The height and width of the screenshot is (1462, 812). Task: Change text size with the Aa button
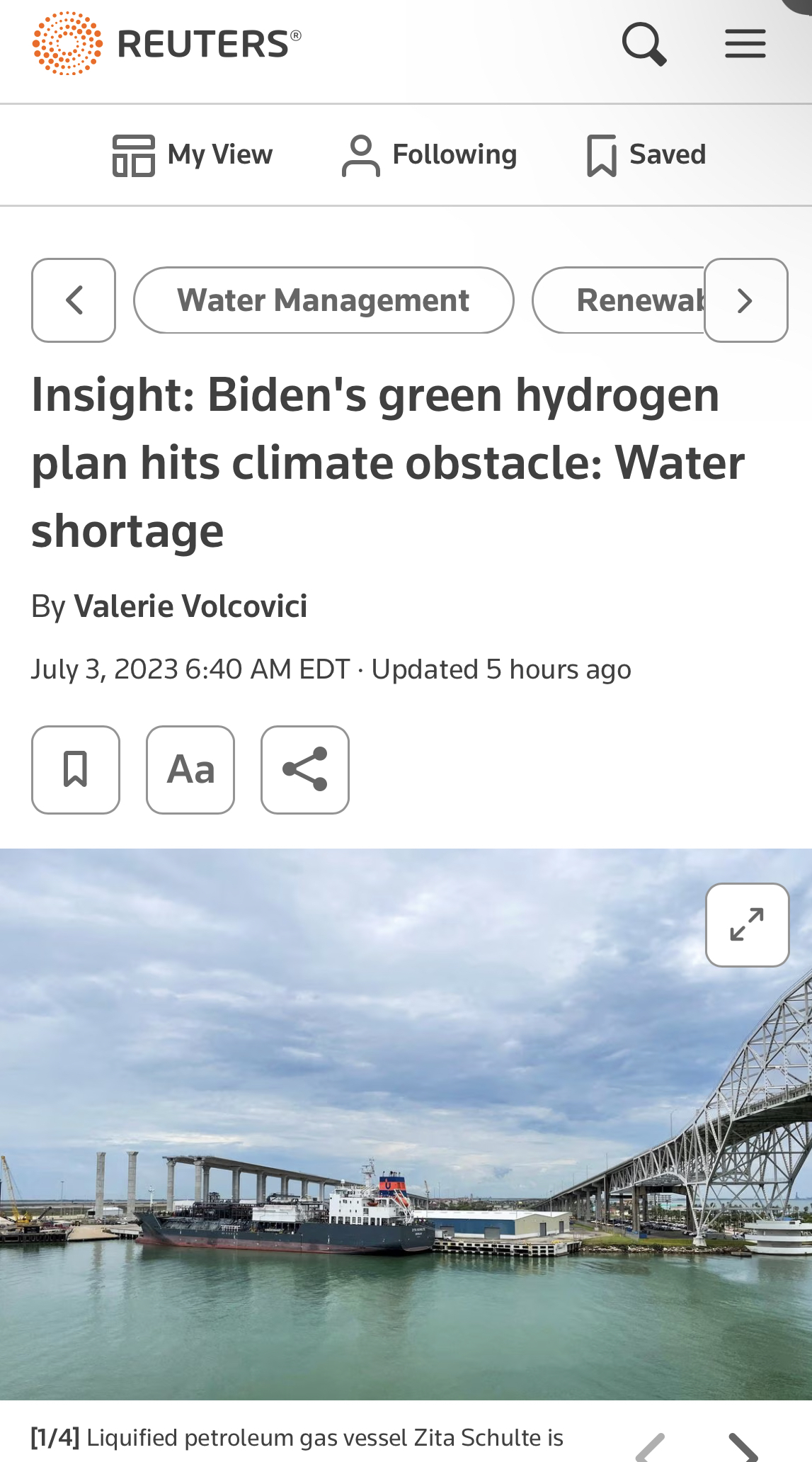pyautogui.click(x=190, y=770)
